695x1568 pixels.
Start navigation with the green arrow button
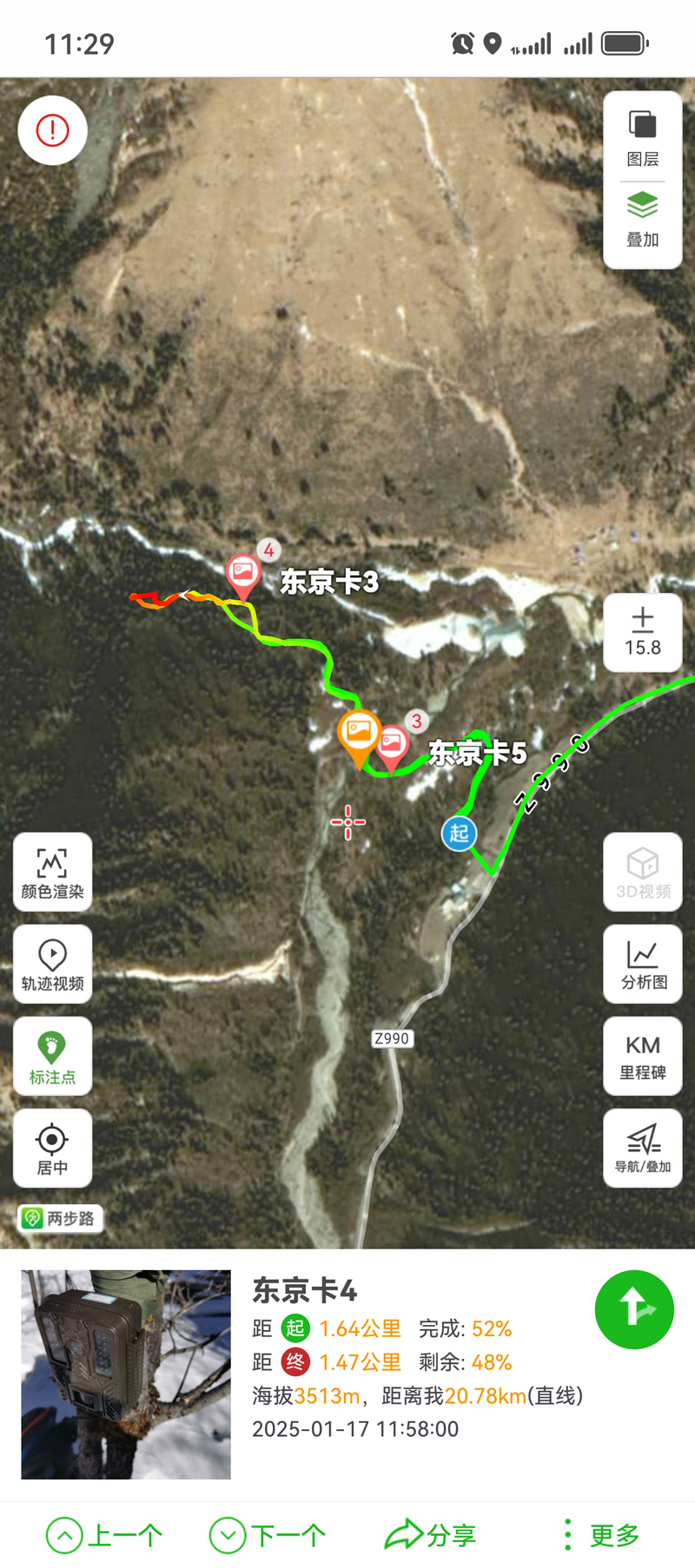634,1309
